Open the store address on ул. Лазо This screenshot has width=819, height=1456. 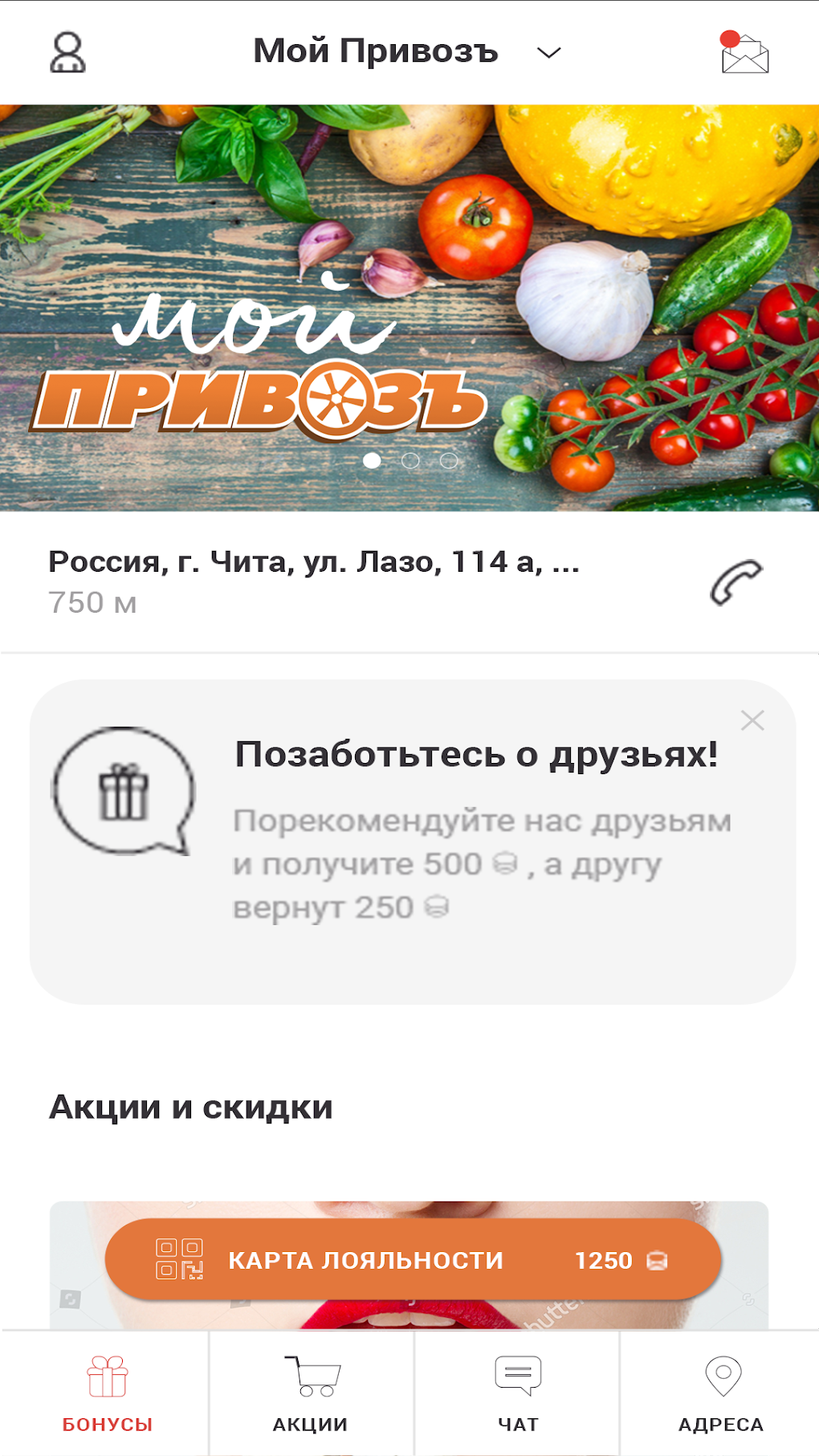coord(313,562)
